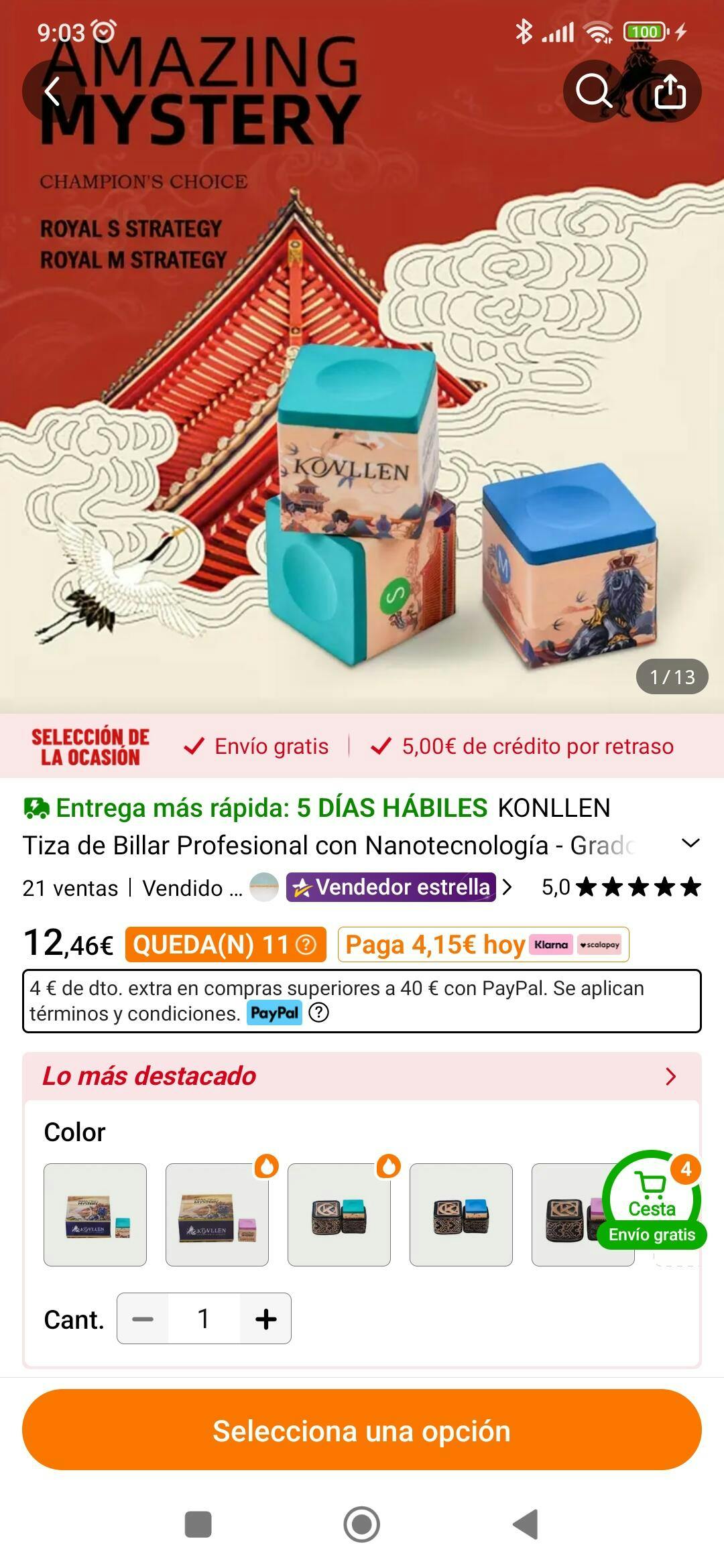This screenshot has height=1568, width=724.
Task: Decrease the quantity by one
Action: 143,1319
